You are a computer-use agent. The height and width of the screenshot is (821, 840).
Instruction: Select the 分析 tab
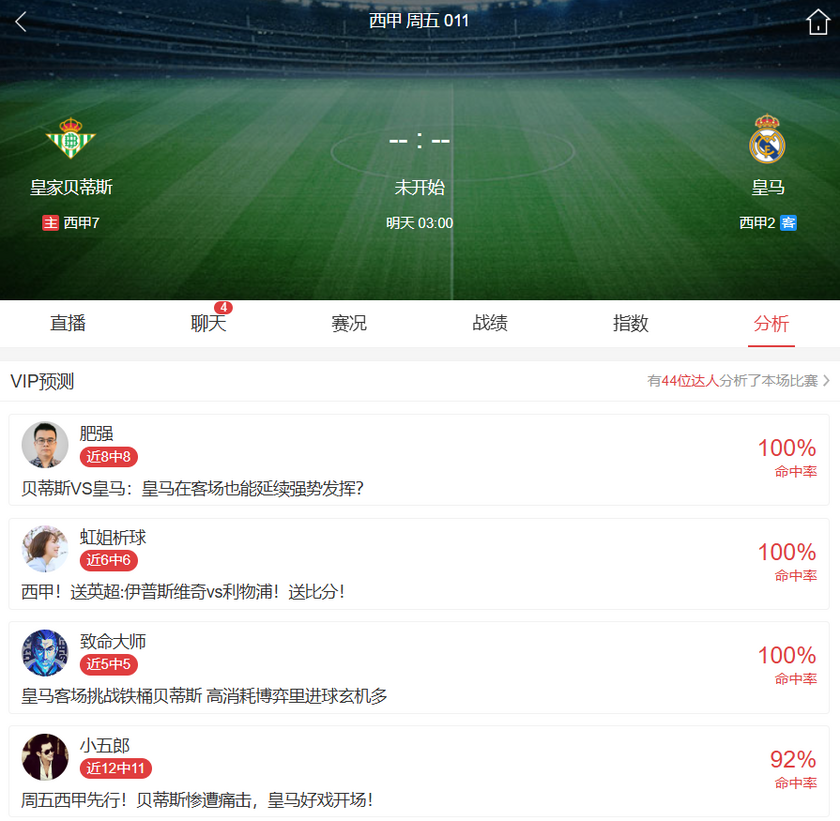(x=771, y=323)
